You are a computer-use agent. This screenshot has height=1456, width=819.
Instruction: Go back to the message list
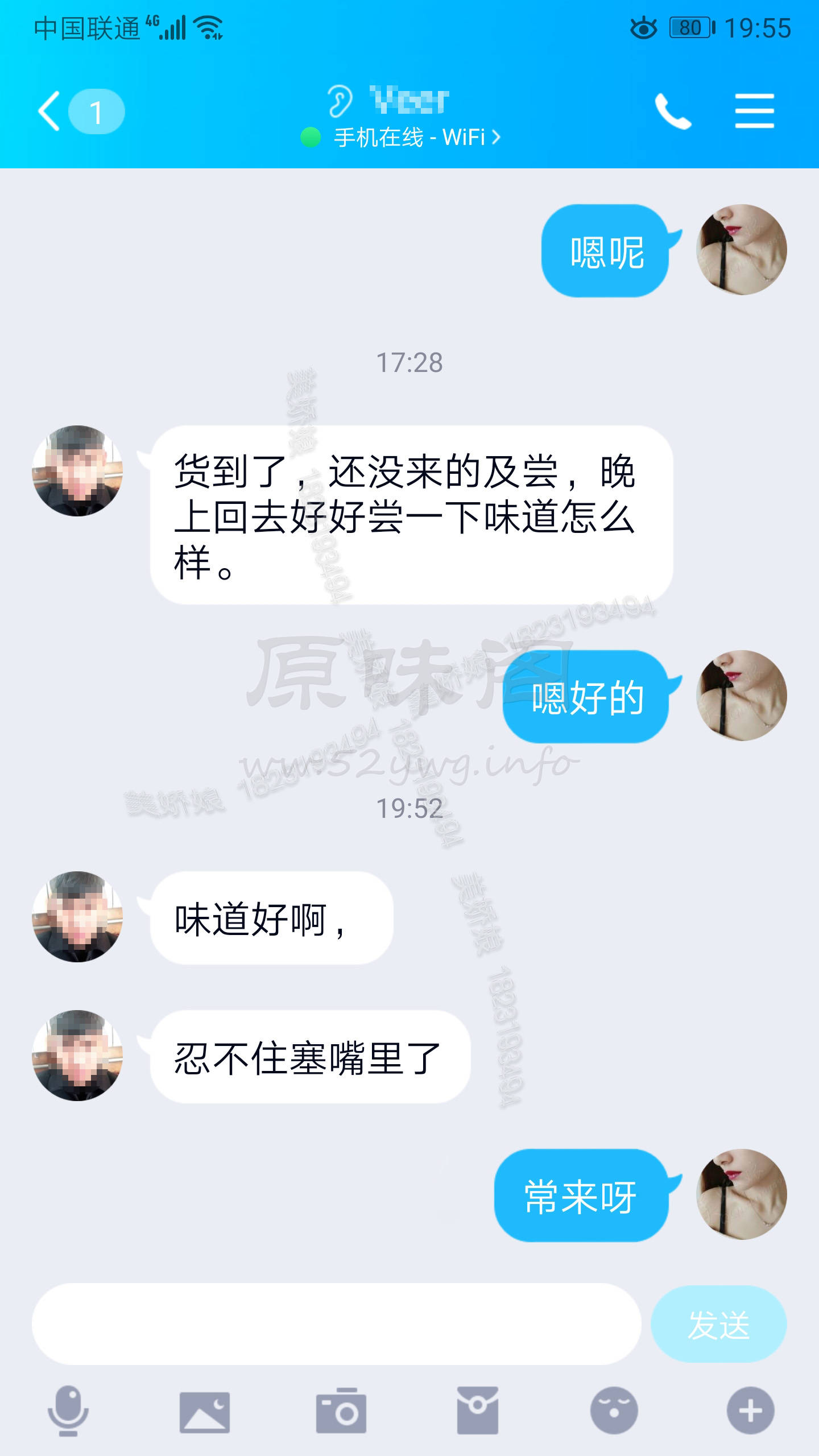click(50, 111)
